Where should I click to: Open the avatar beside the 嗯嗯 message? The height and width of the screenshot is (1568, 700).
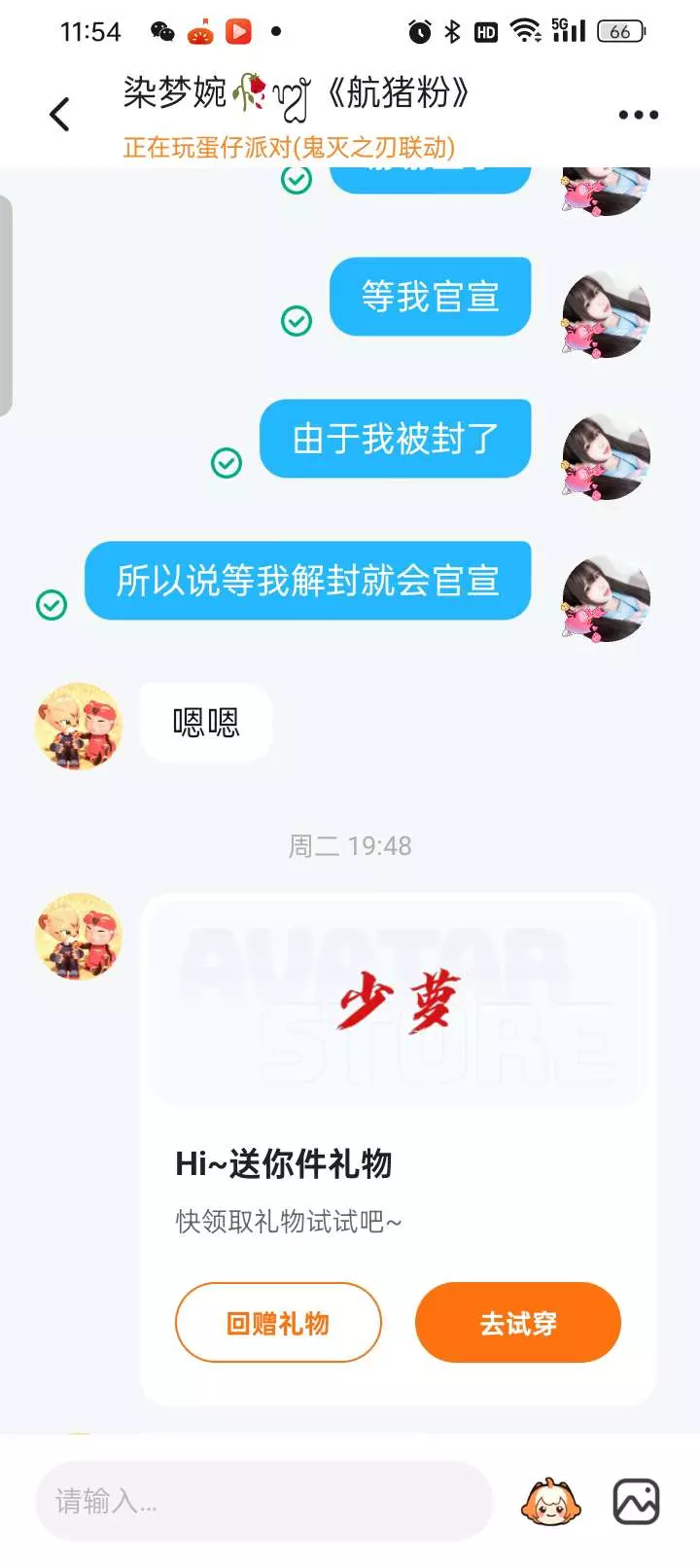click(79, 726)
